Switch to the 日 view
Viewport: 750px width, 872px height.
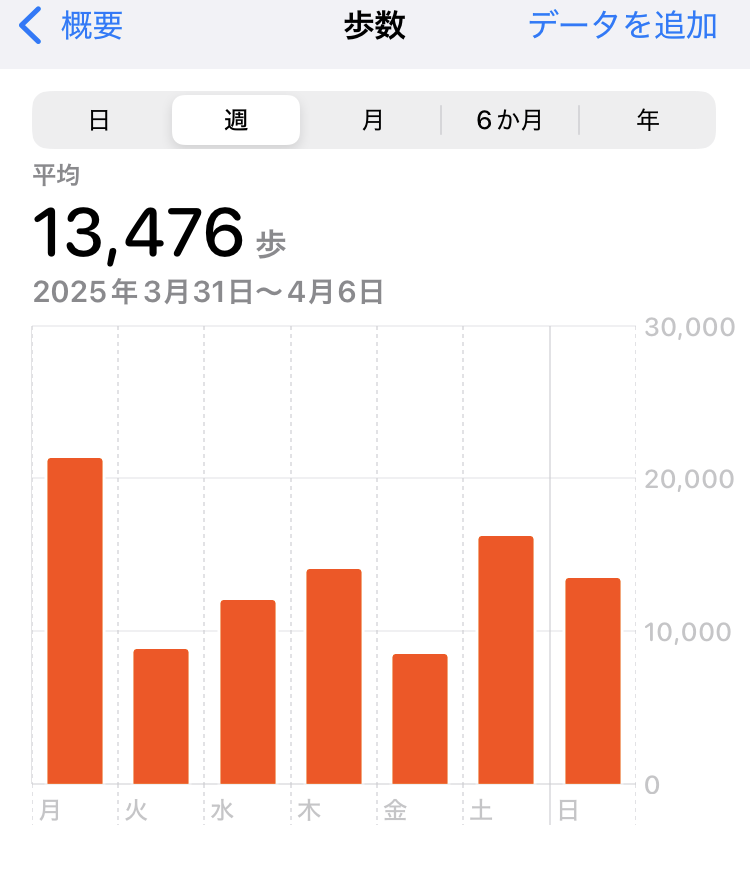point(99,121)
